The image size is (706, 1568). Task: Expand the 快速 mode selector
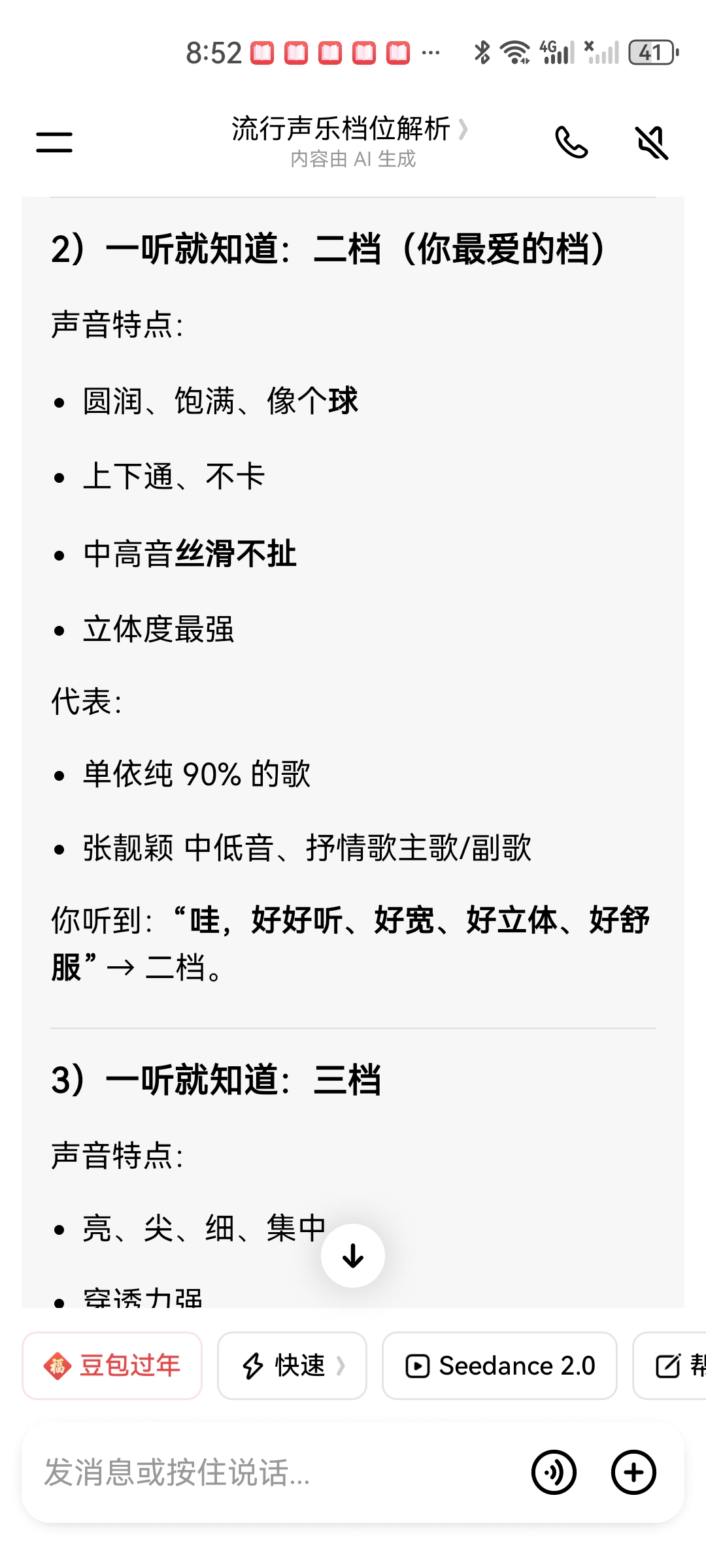292,1365
